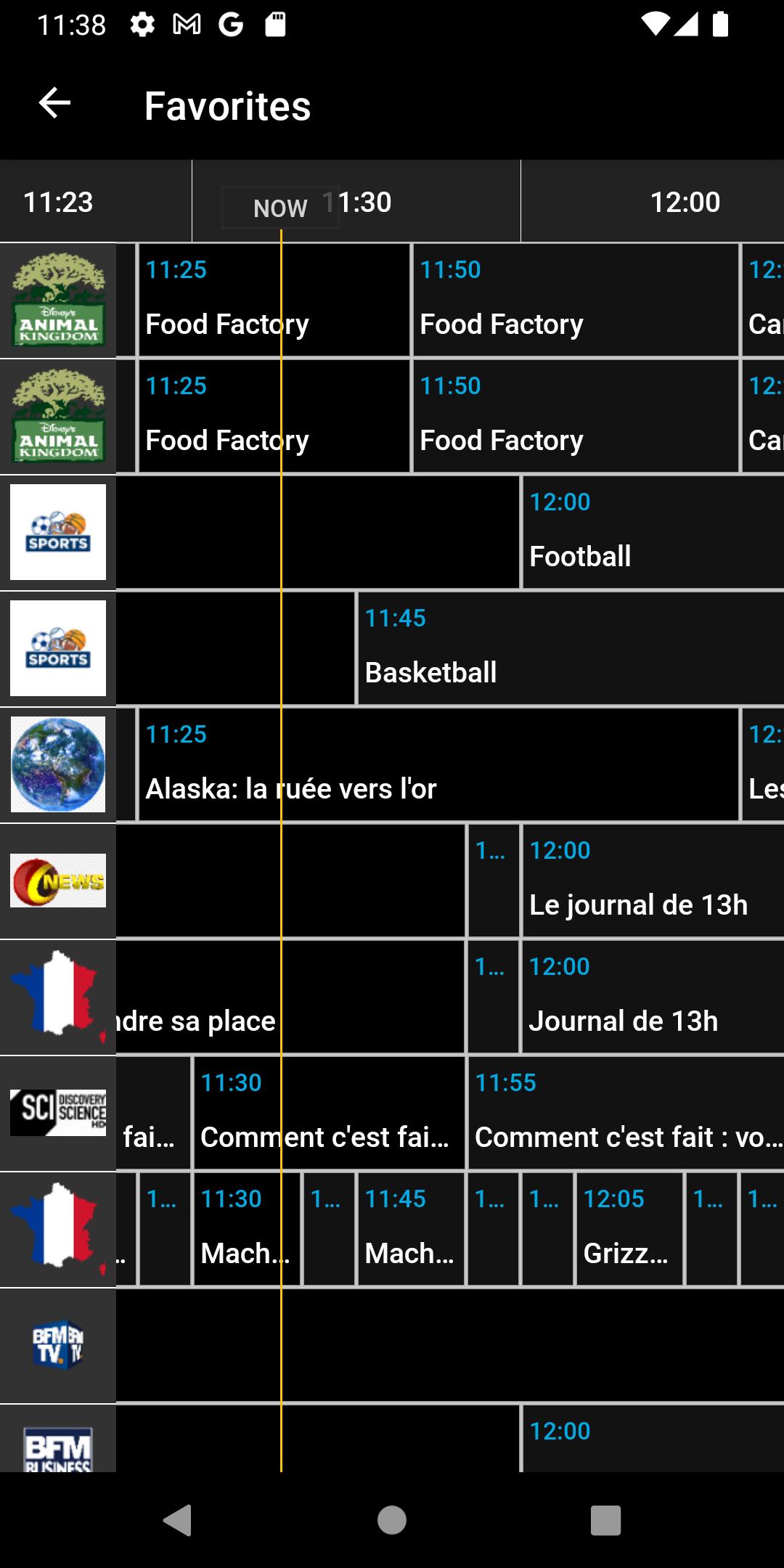Open the 12:05 Grizz… program
Image resolution: width=784 pixels, height=1568 pixels.
click(x=629, y=1229)
